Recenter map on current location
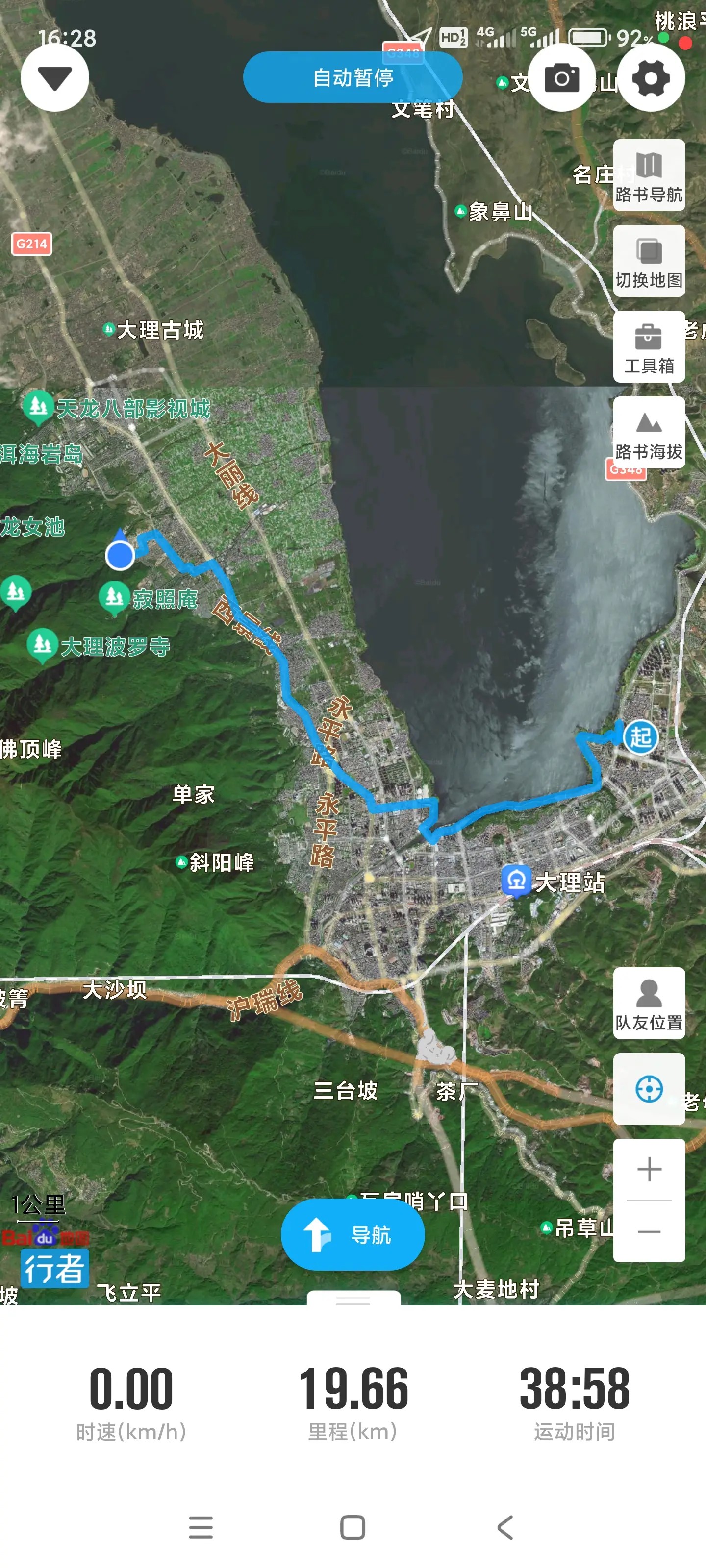706x1568 pixels. tap(648, 1089)
